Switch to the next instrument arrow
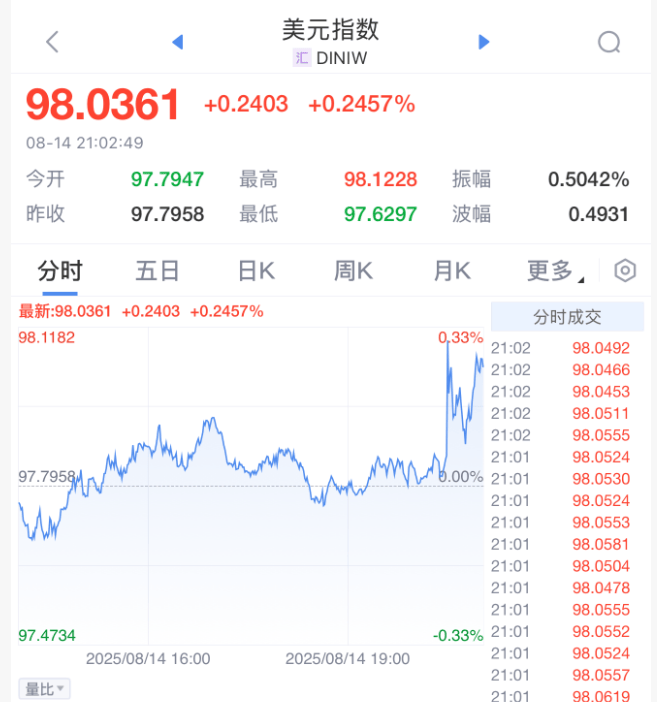Screen dimensions: 657x702 tap(484, 42)
